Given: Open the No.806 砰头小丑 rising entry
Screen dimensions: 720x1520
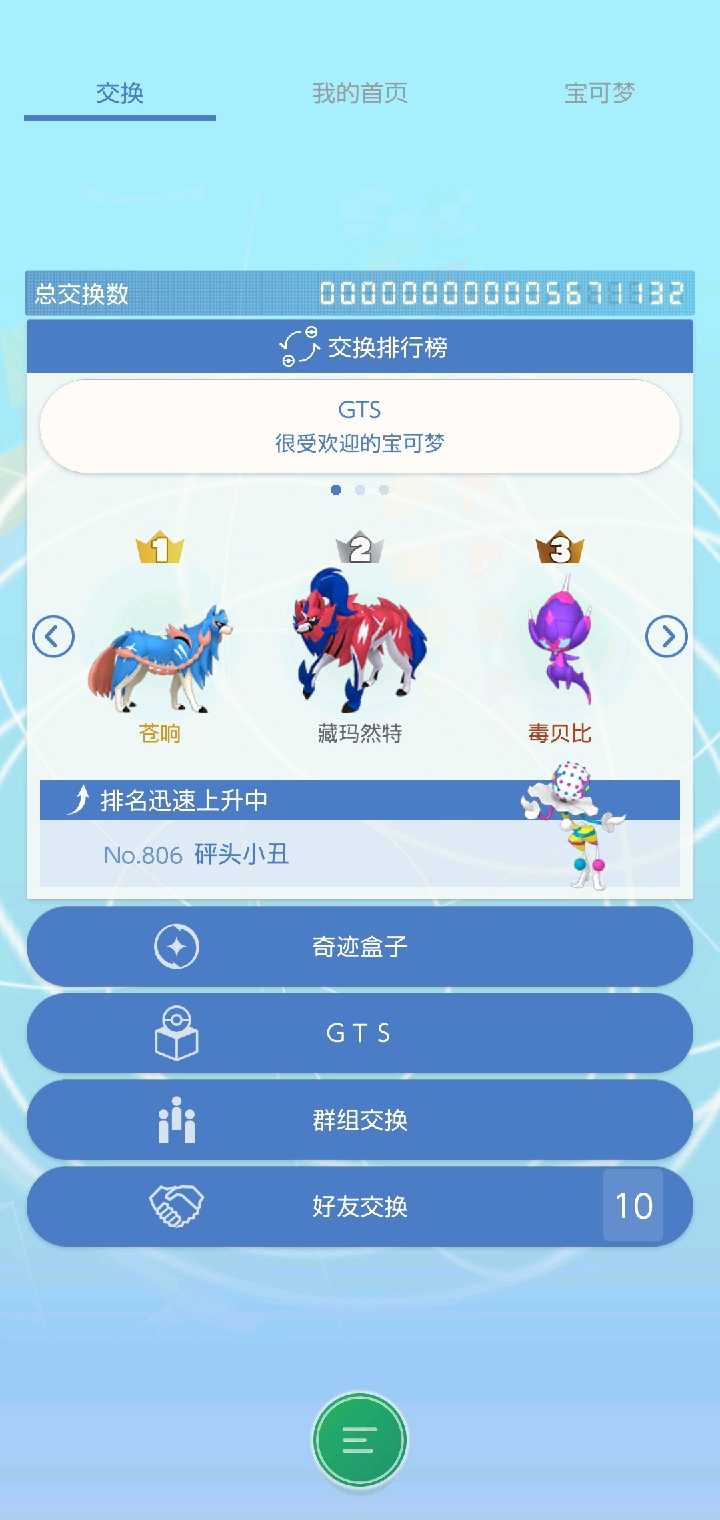Looking at the screenshot, I should tap(360, 854).
